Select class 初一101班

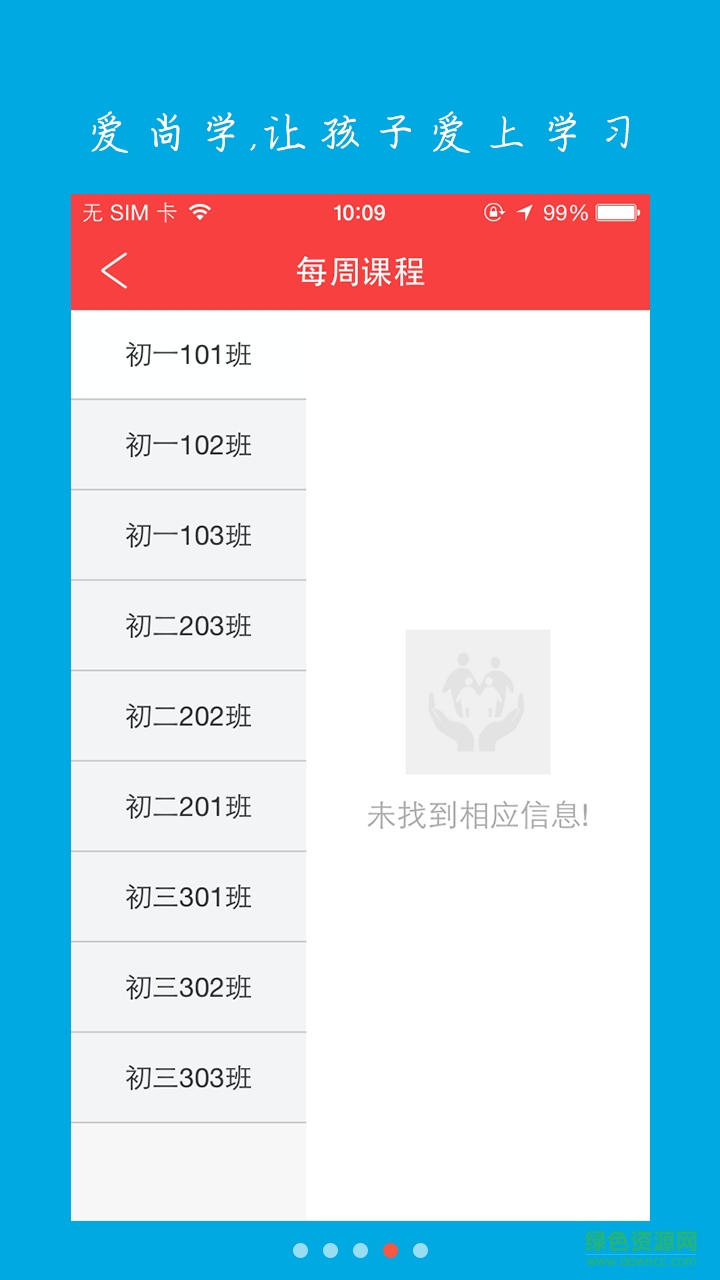pyautogui.click(x=188, y=355)
